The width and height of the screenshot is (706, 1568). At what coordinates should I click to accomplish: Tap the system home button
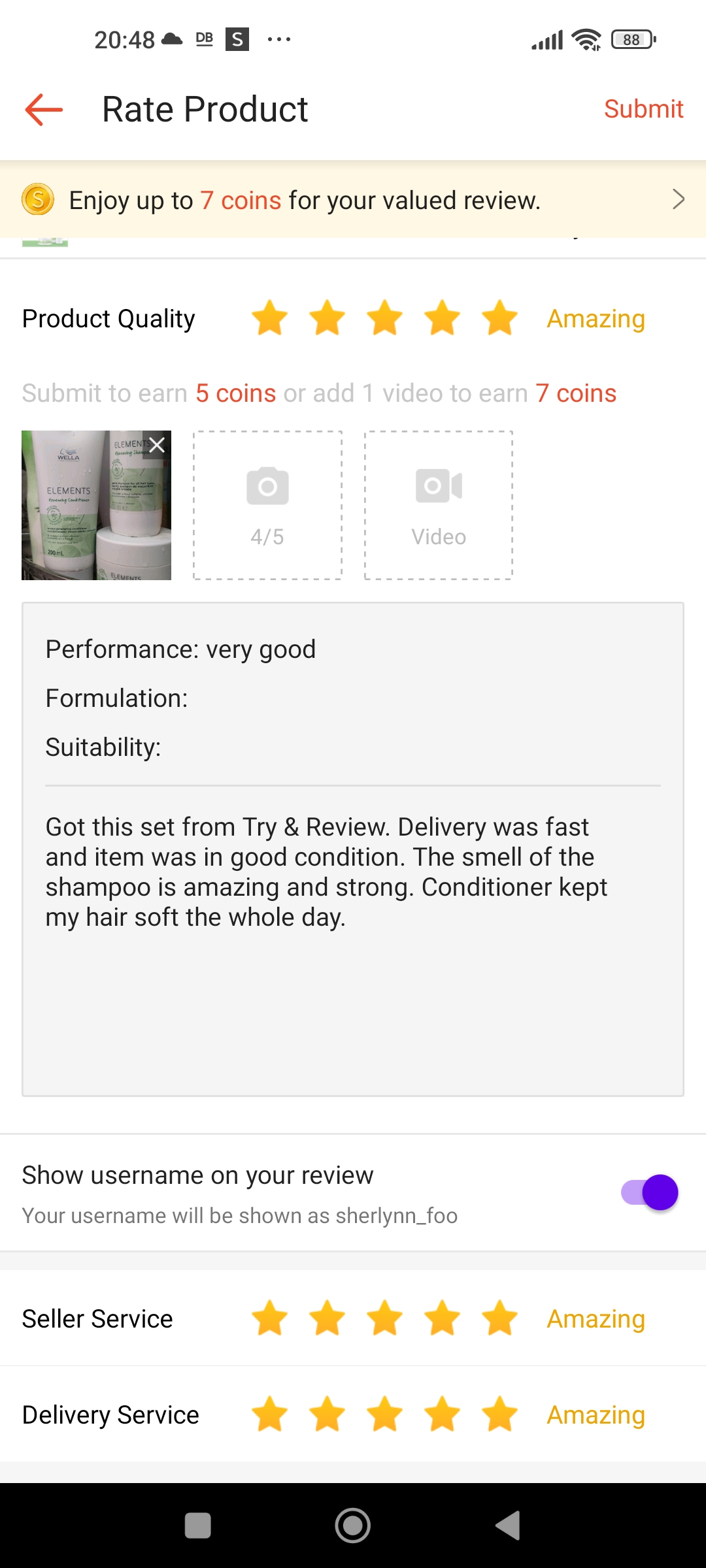click(353, 1526)
